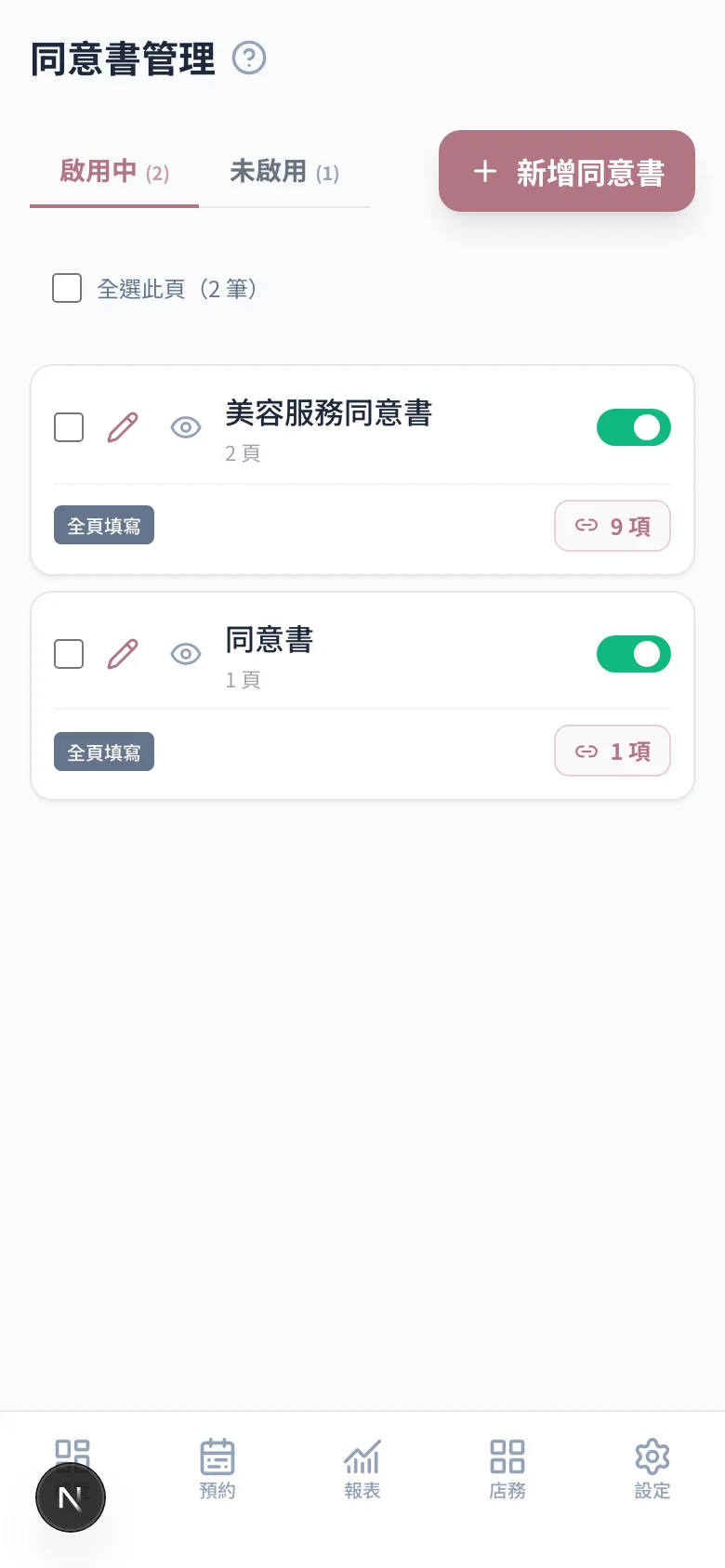
Task: Disable the 美容服務同意書 toggle
Action: click(x=634, y=427)
